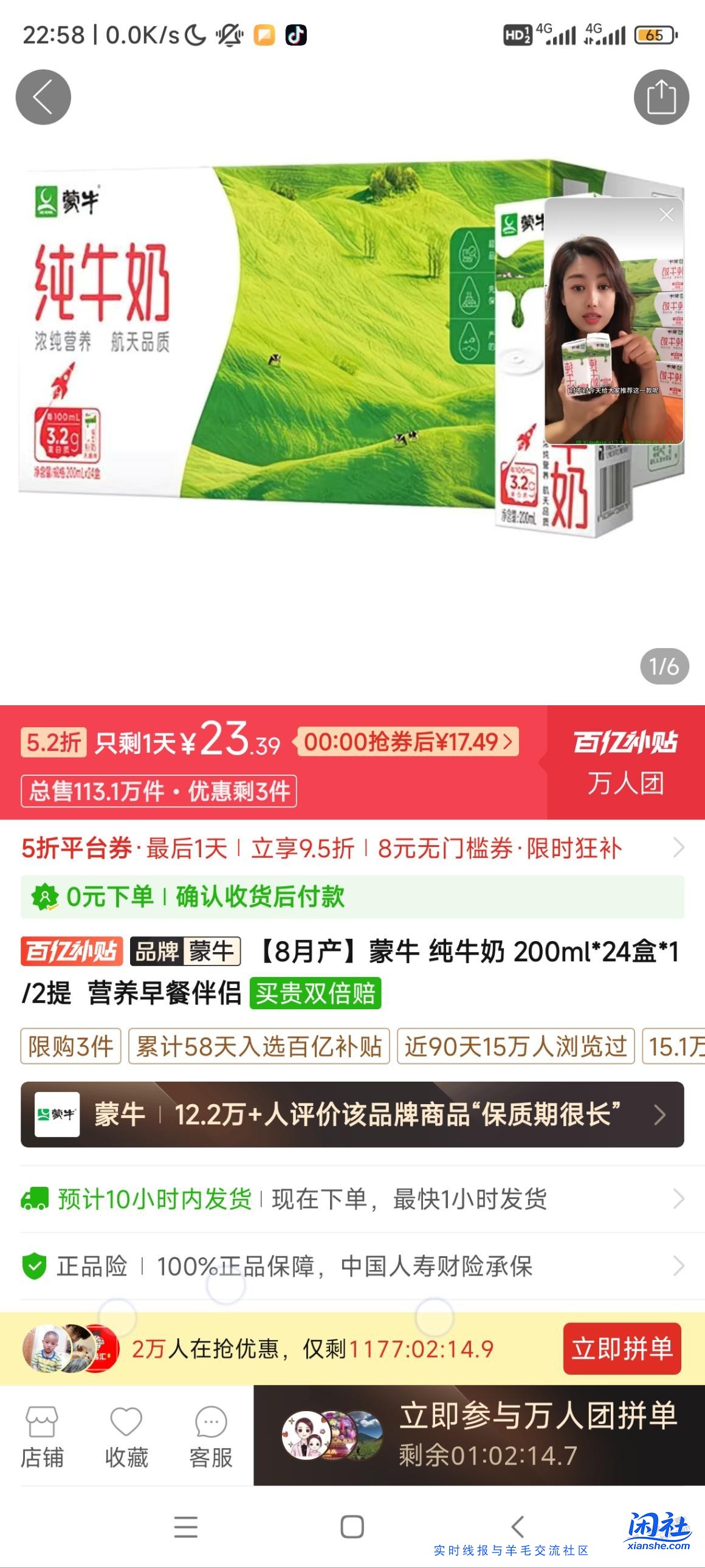This screenshot has width=705, height=1568.
Task: Close the floating video preview
Action: pos(666,215)
